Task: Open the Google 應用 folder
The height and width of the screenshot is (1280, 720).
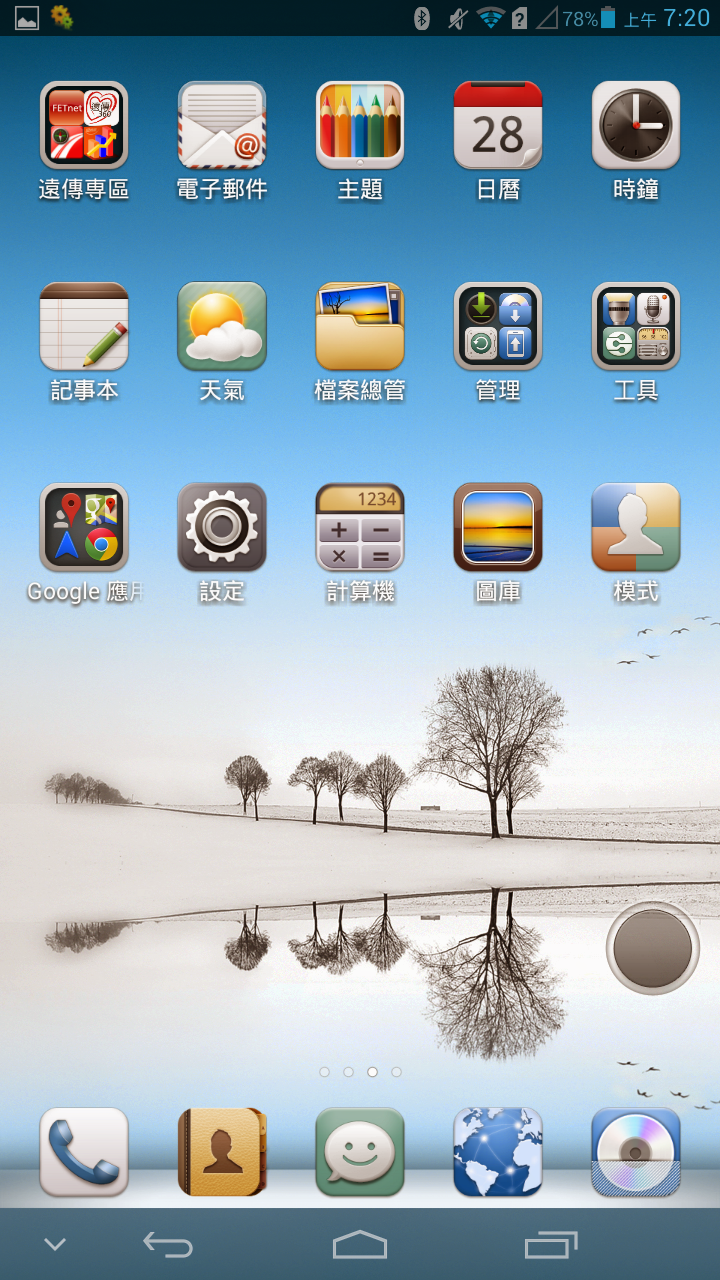Action: [x=84, y=528]
